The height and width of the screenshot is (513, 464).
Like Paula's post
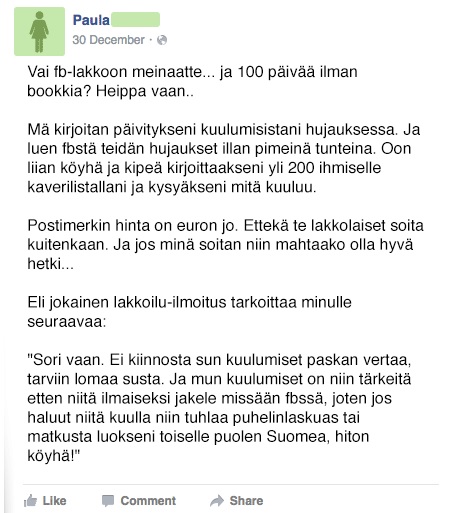pos(45,500)
